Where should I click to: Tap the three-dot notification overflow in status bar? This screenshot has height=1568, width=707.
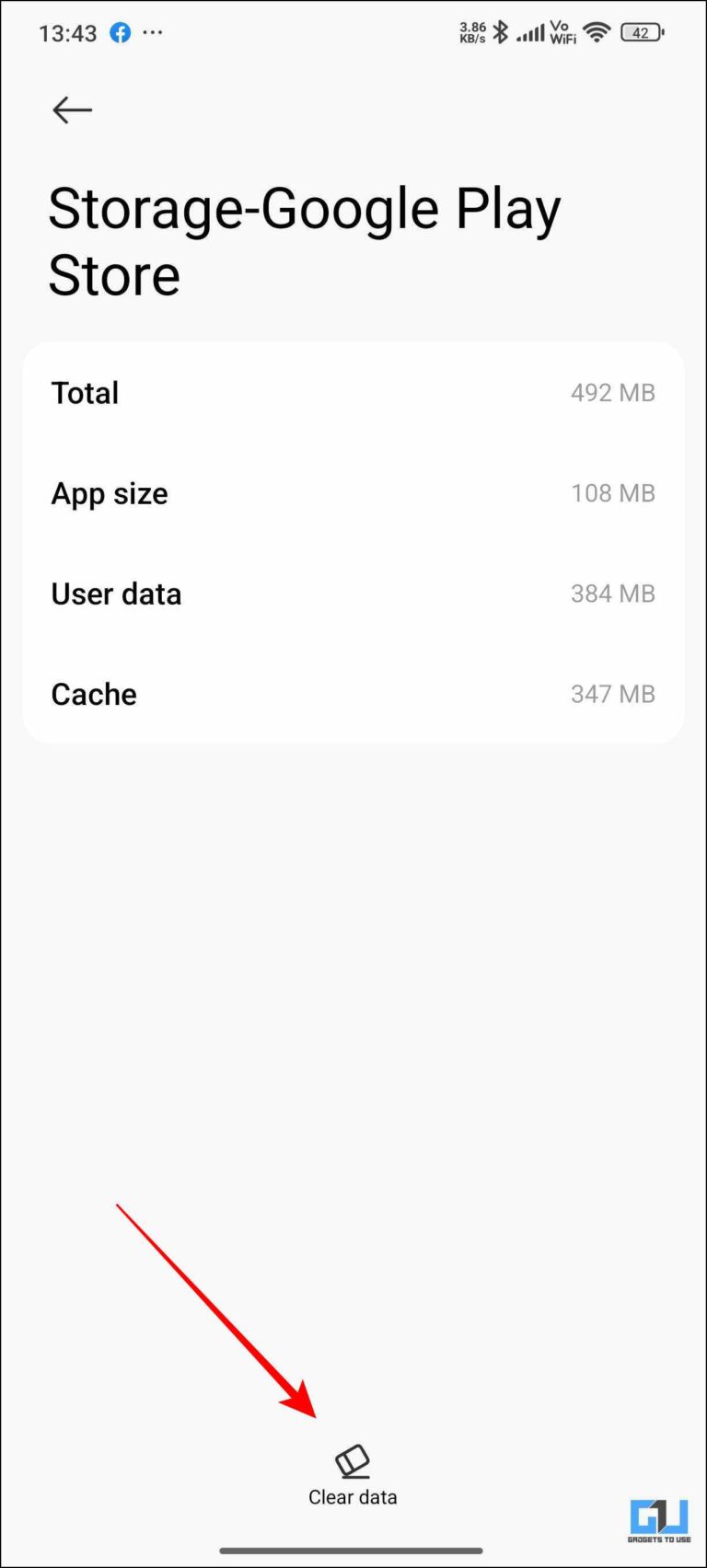pos(153,32)
